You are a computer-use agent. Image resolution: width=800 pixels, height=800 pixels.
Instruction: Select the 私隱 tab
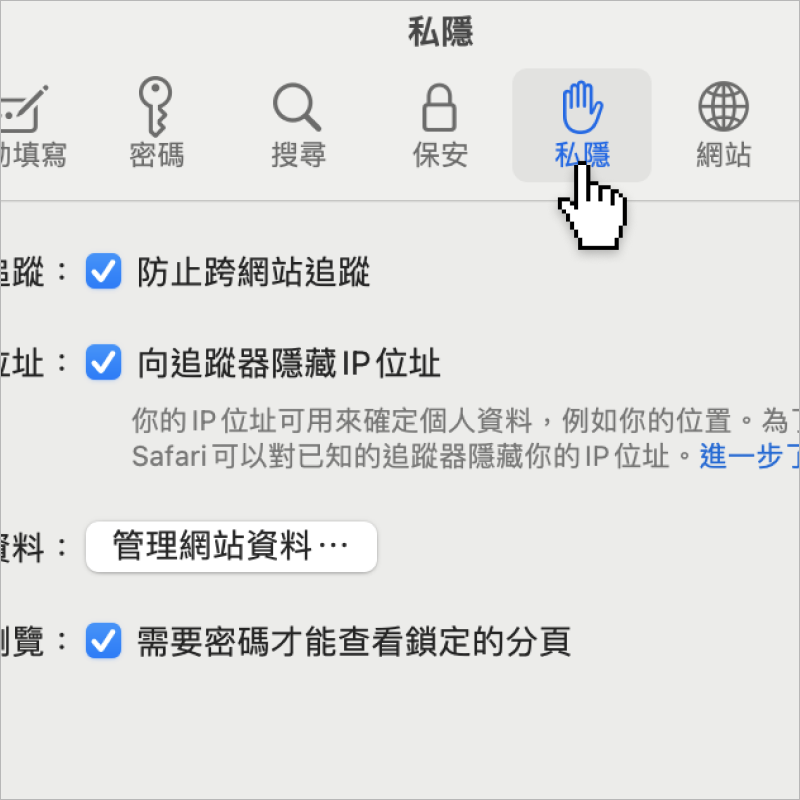582,124
